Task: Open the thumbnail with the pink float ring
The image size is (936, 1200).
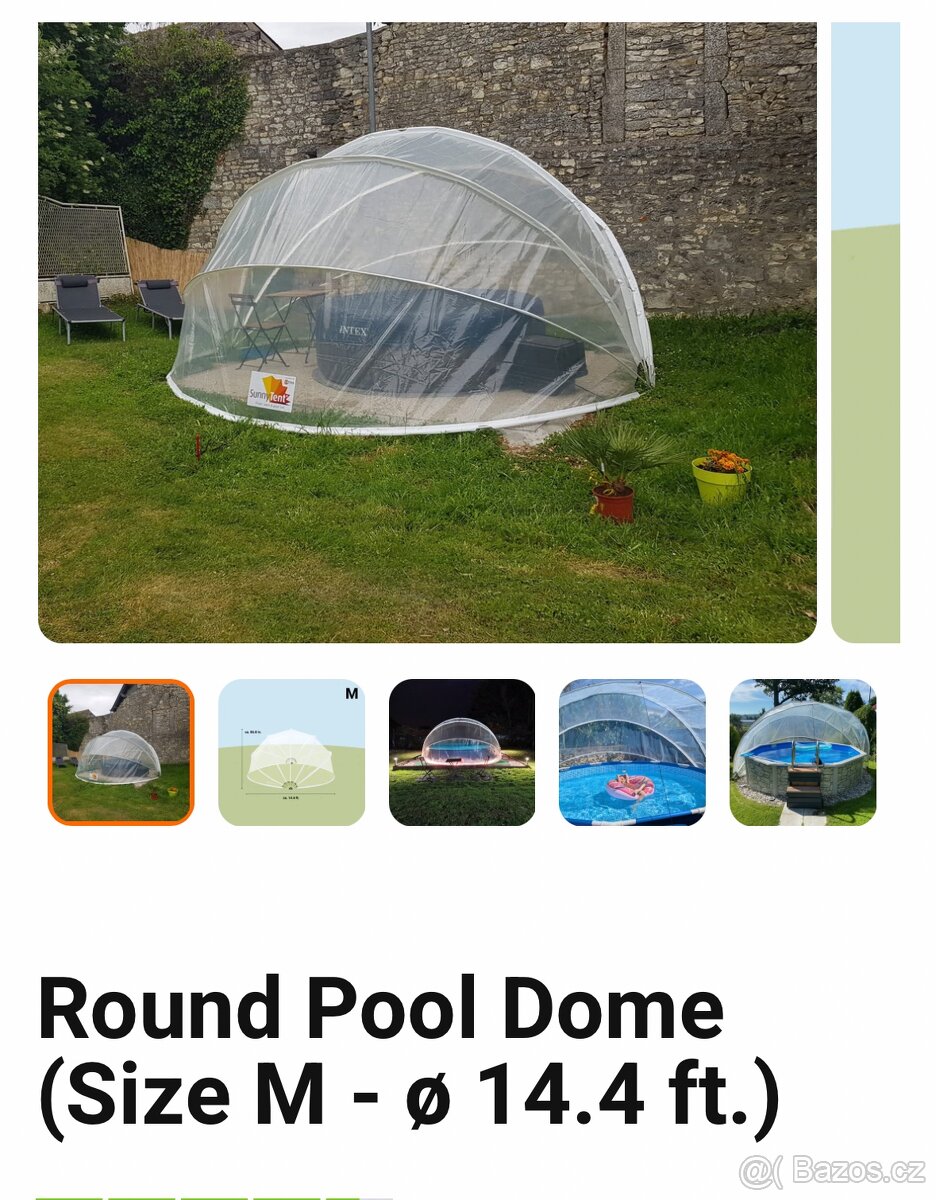Action: [x=632, y=752]
